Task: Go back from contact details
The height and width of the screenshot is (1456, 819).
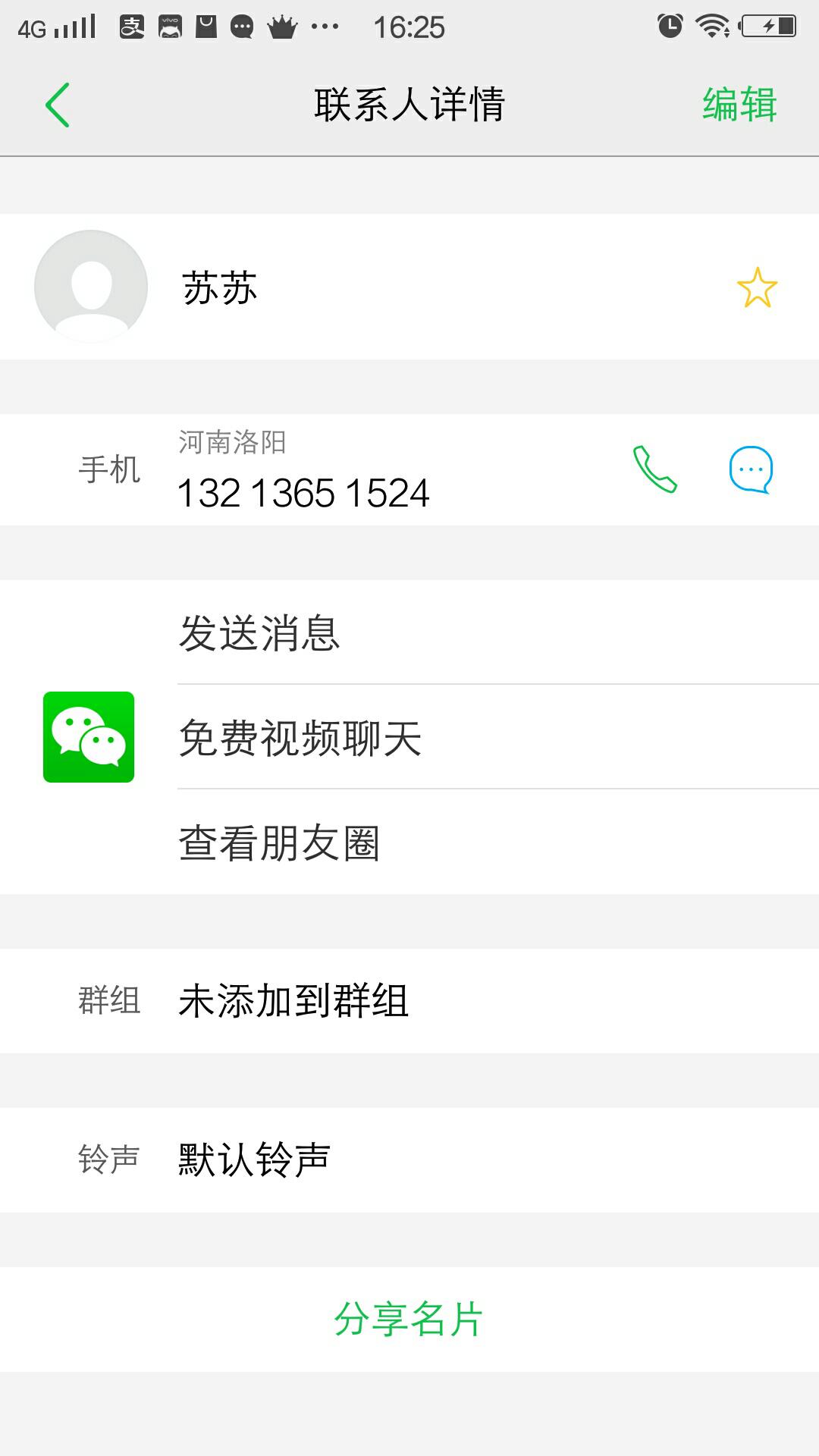Action: pyautogui.click(x=58, y=105)
